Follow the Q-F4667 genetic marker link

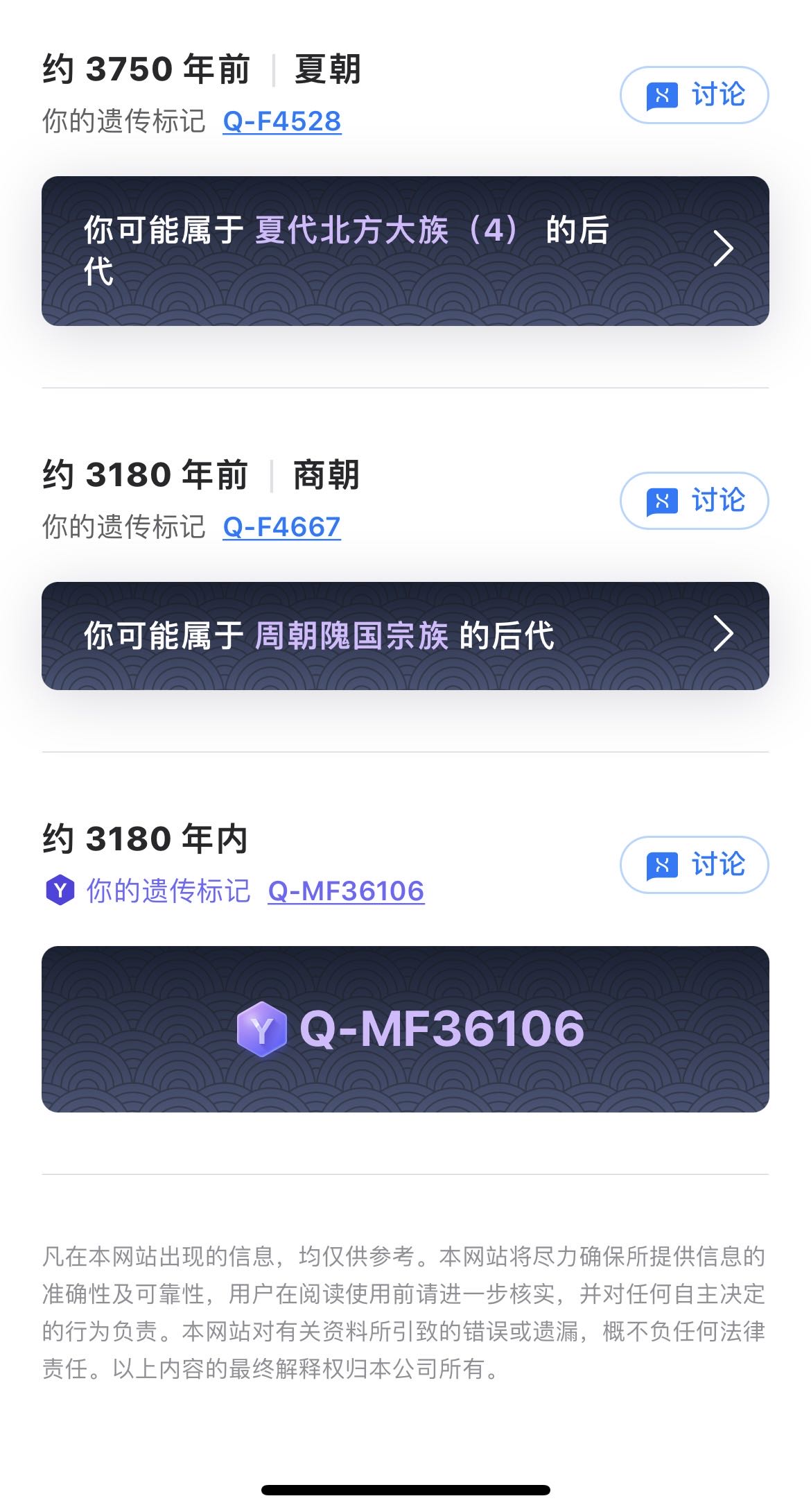[x=281, y=527]
